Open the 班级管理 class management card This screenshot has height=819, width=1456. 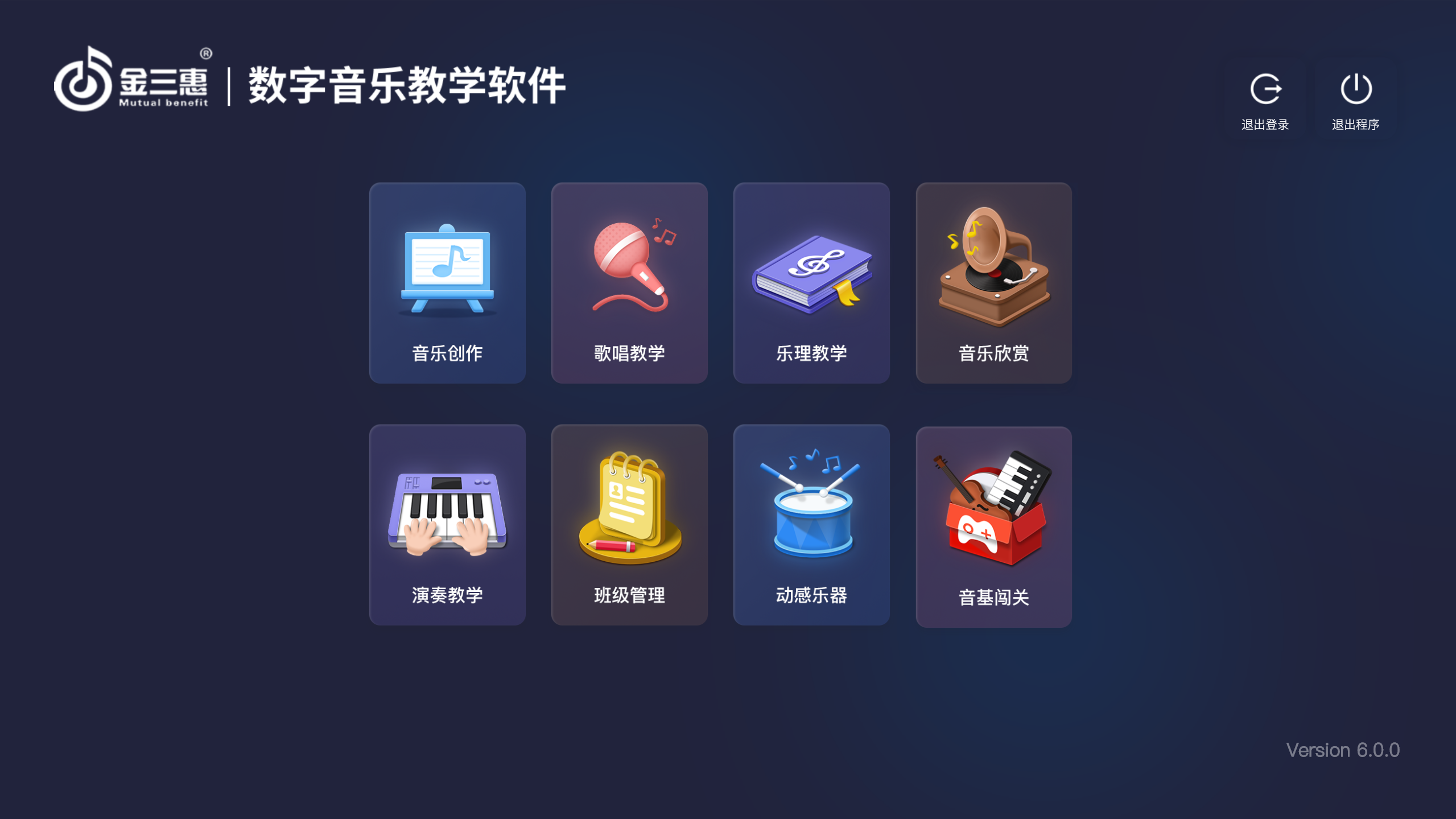(x=629, y=525)
